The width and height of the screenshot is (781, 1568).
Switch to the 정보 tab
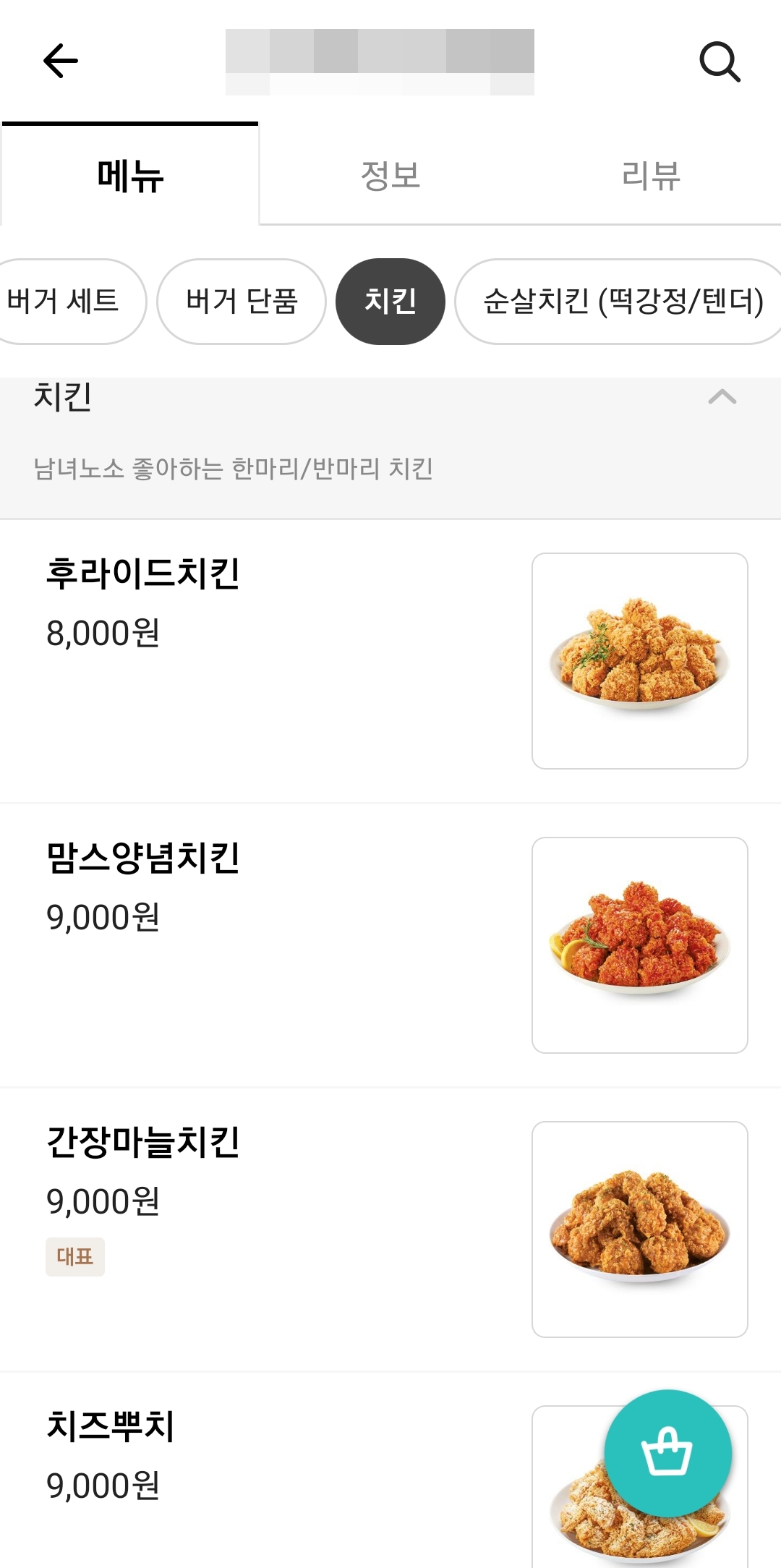click(x=390, y=176)
